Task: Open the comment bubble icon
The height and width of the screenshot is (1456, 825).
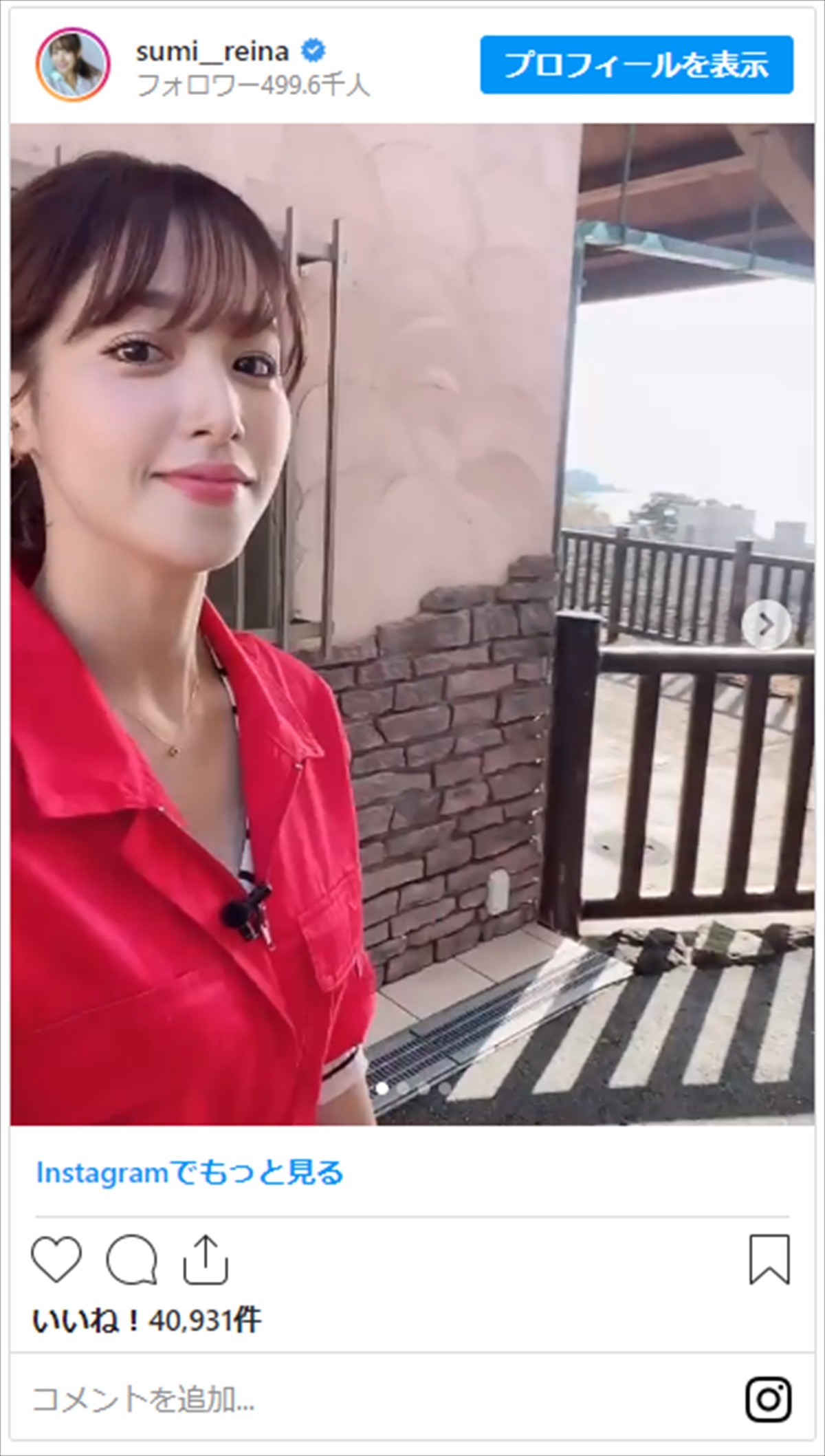Action: pyautogui.click(x=131, y=1259)
